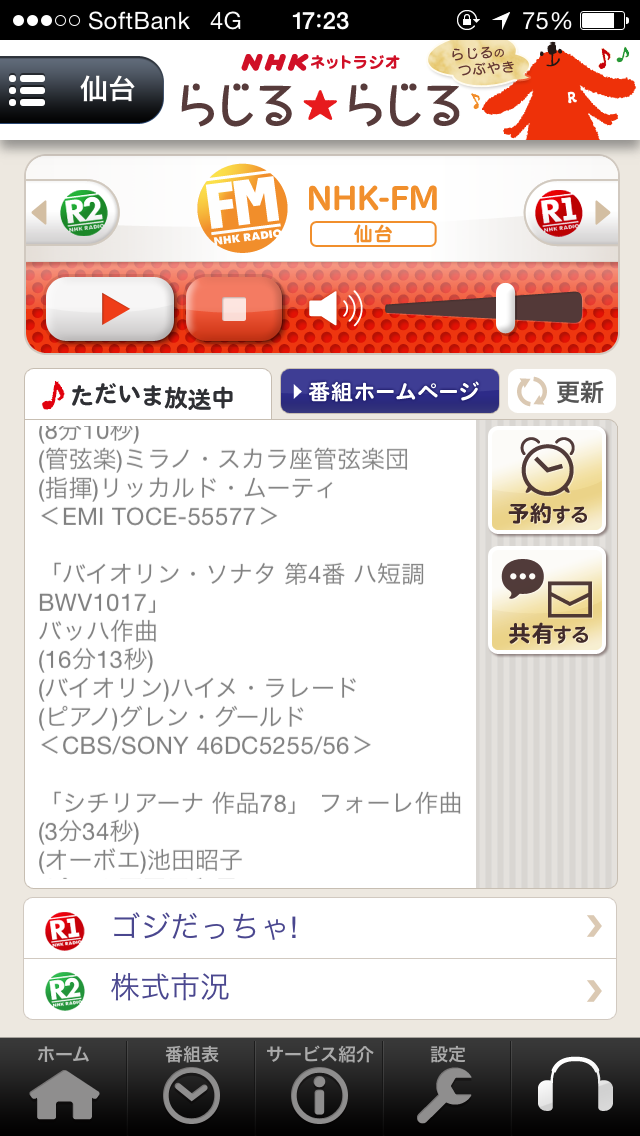Screen dimensions: 640x1136
Task: Open the サービス紹介 tab
Action: point(320,1086)
